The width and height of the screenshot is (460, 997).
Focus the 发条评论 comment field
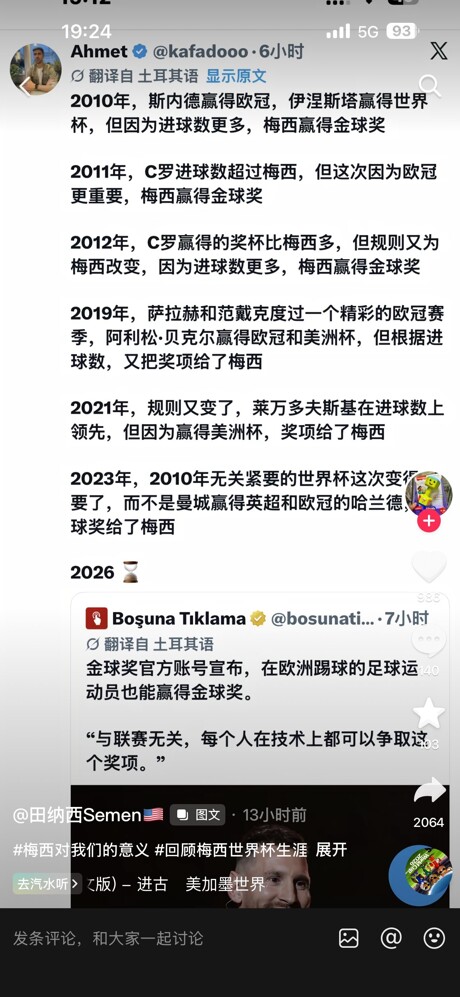pyautogui.click(x=108, y=938)
